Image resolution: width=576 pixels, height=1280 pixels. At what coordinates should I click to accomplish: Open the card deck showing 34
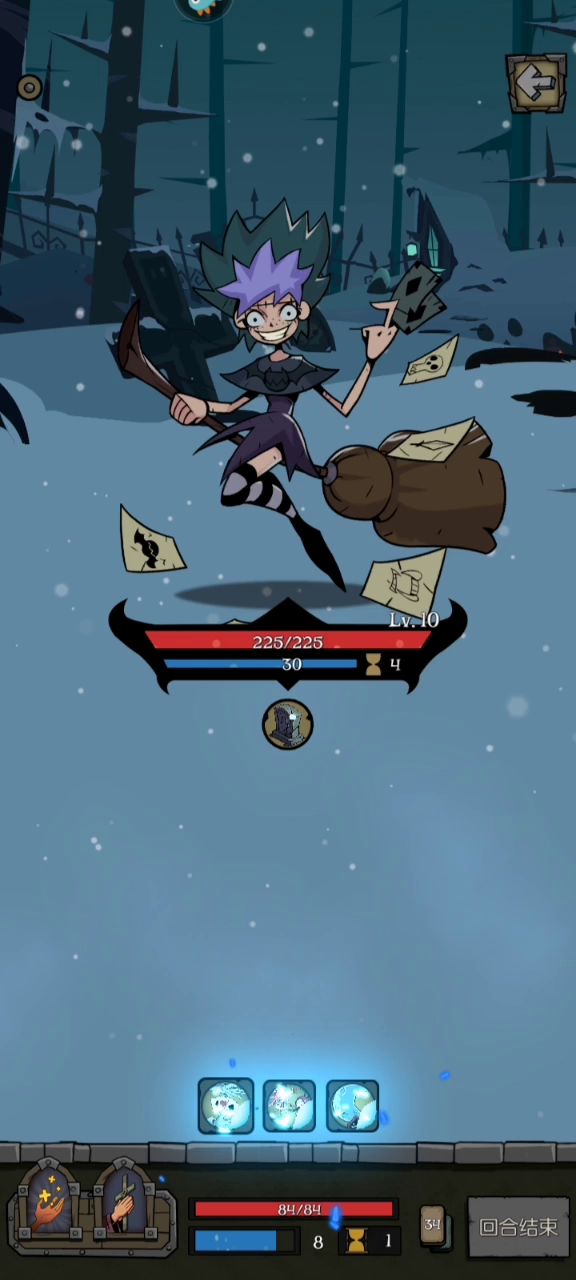click(x=434, y=1226)
